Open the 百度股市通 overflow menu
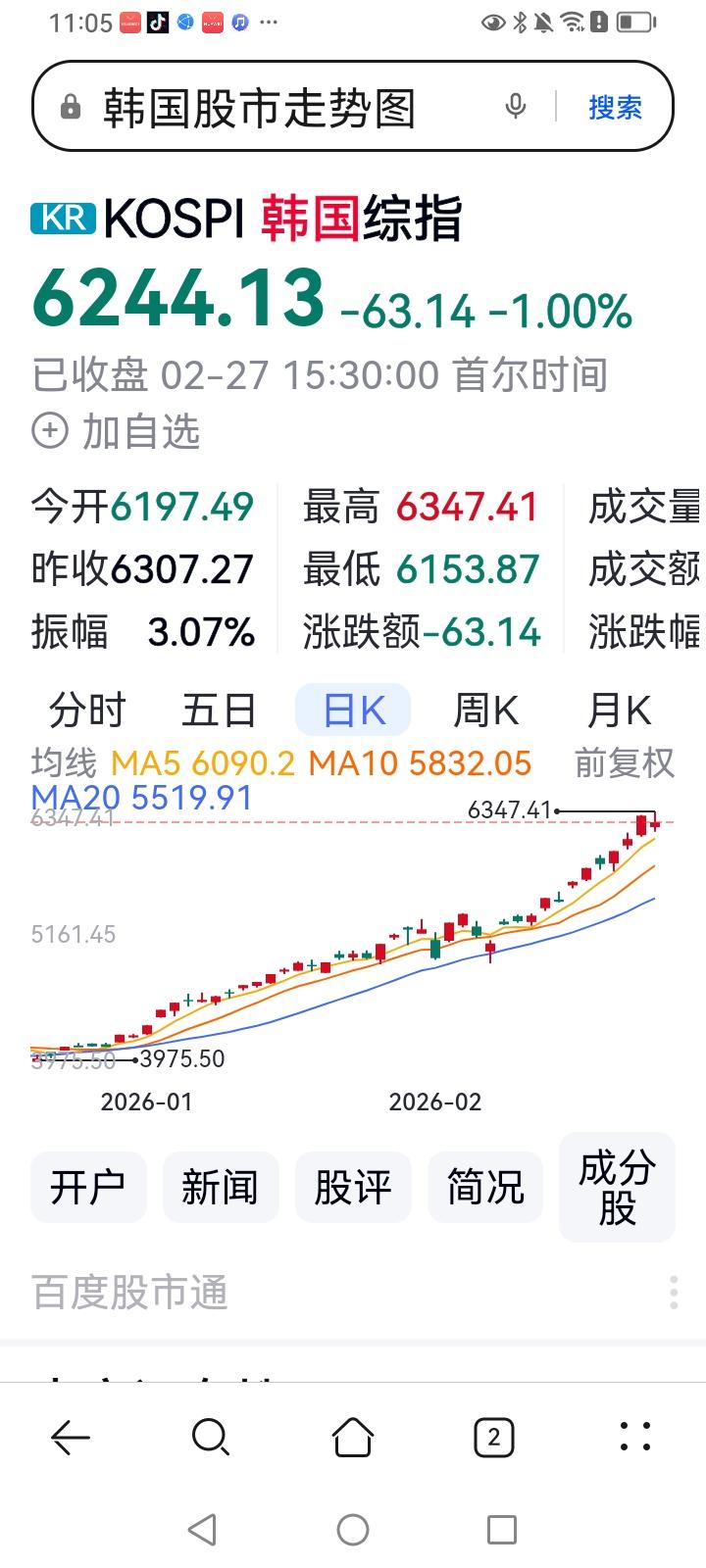The image size is (706, 1568). coord(674,1292)
